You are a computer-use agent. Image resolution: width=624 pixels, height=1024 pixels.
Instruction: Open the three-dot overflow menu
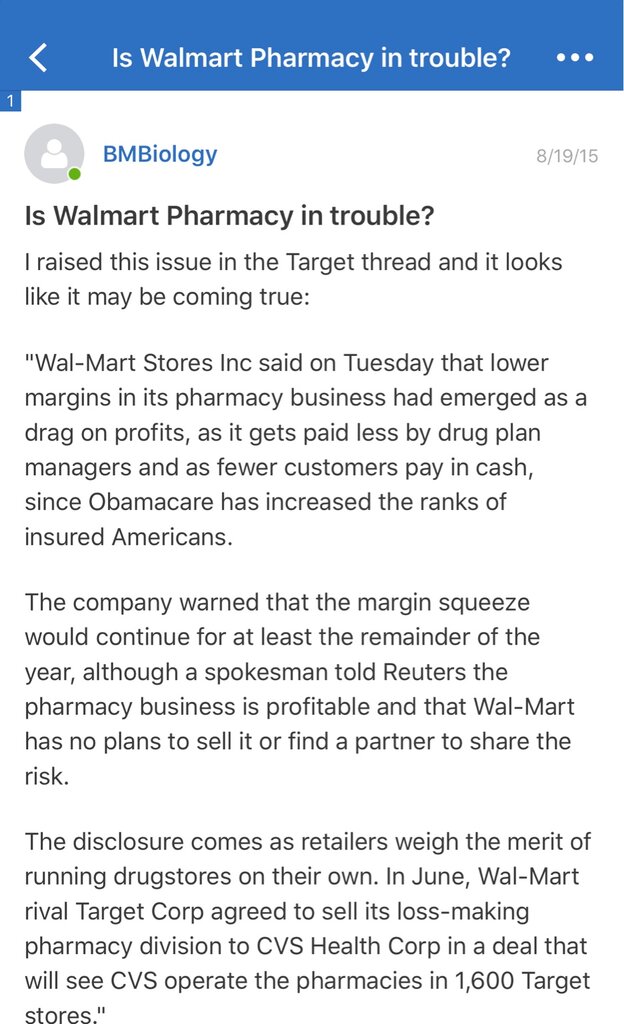click(x=574, y=57)
